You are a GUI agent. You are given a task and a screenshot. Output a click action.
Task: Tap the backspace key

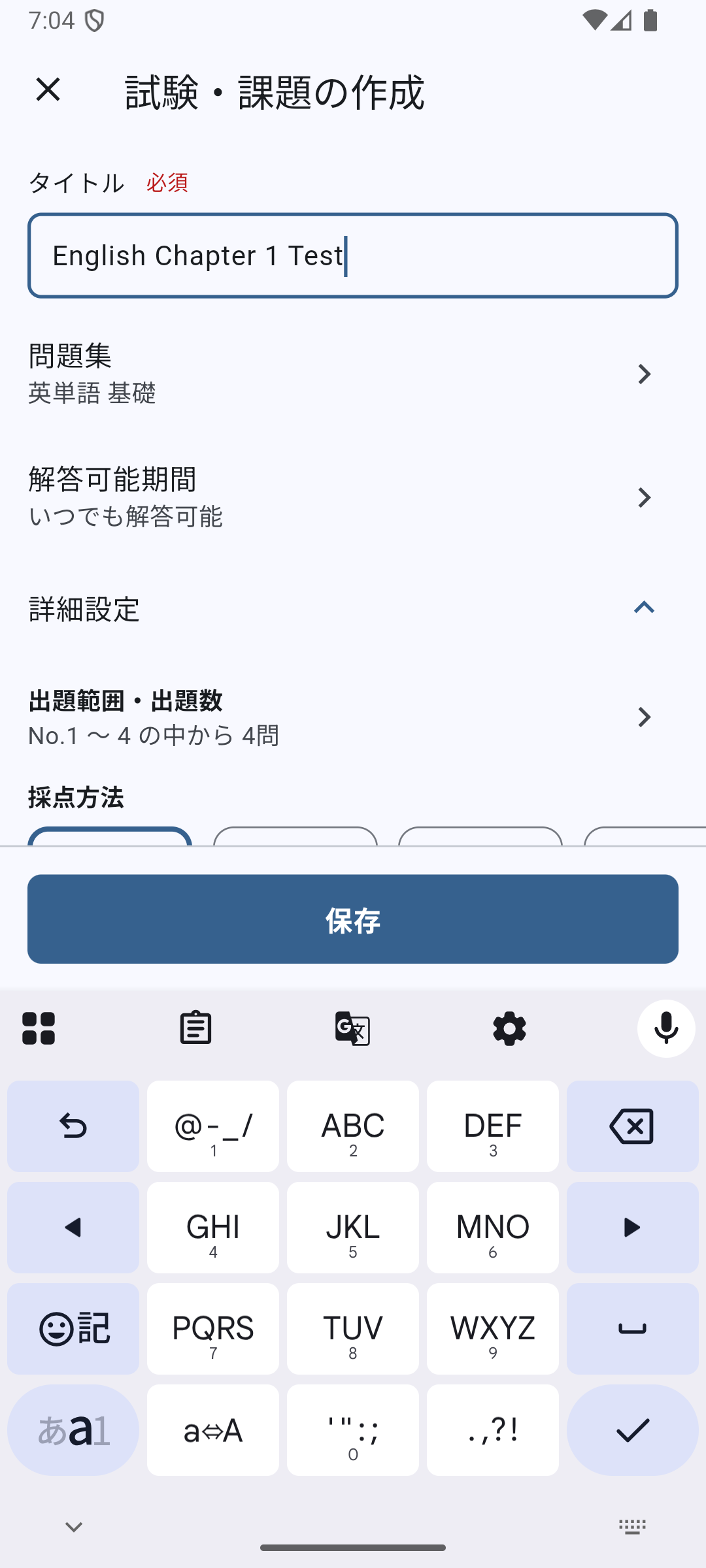[x=633, y=1126]
